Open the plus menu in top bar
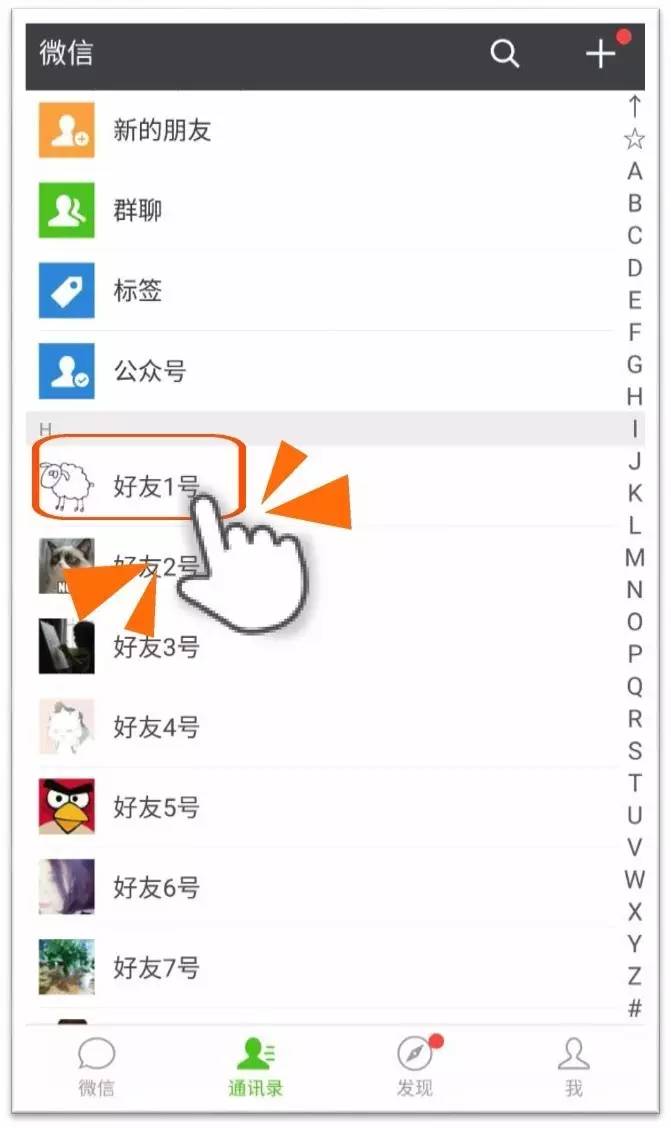This screenshot has height=1128, width=671. point(600,53)
